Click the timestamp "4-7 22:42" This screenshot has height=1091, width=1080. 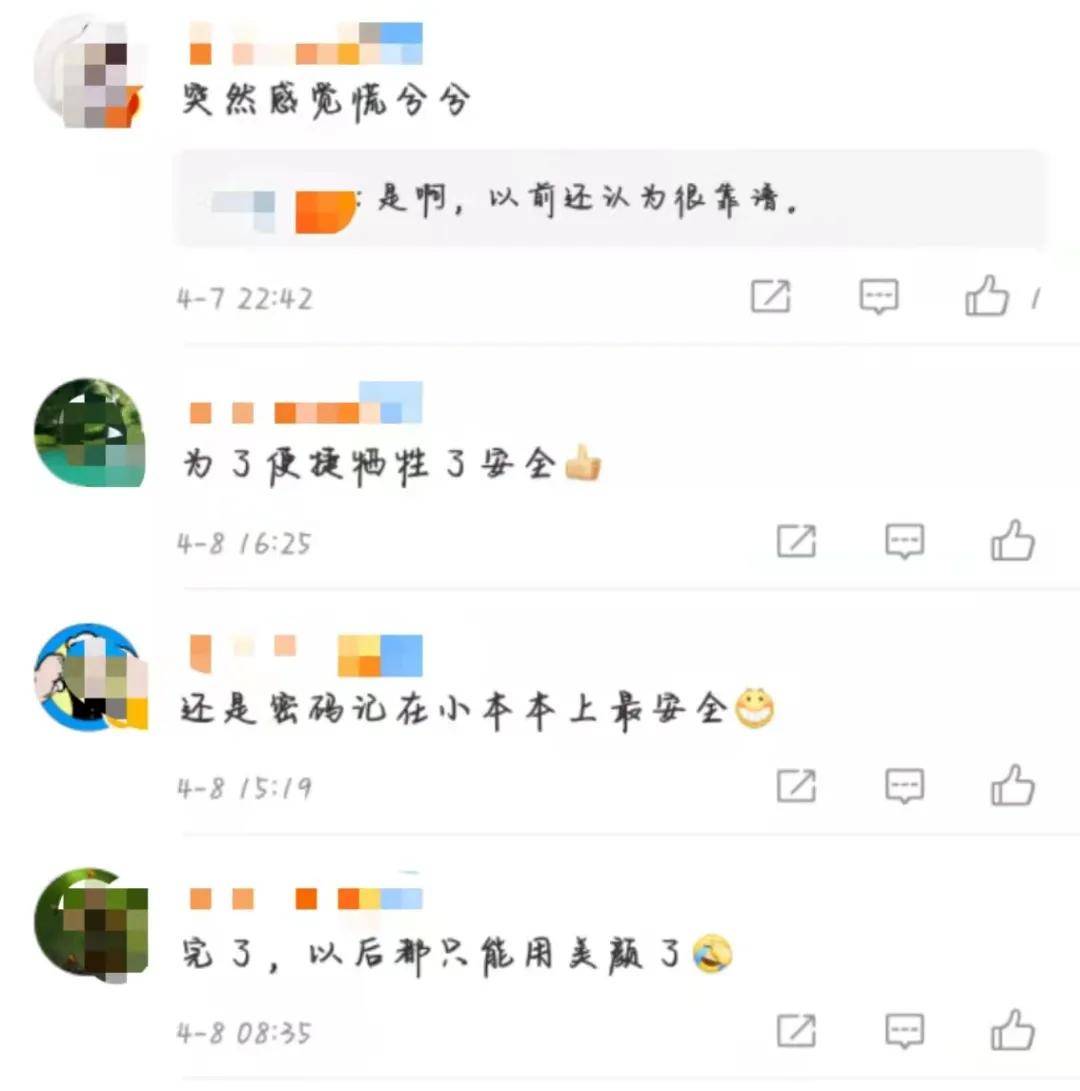point(246,297)
